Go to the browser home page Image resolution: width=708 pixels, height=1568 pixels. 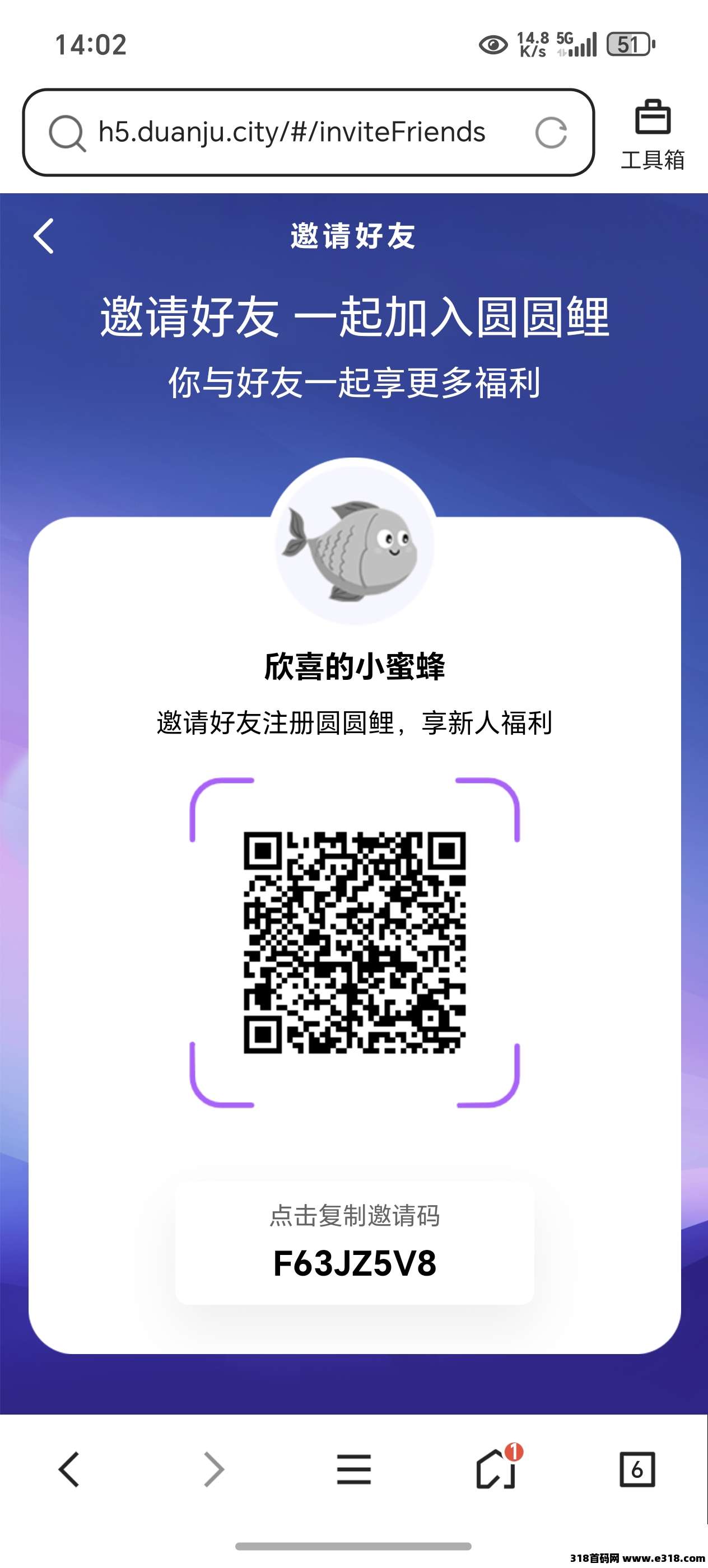click(496, 1469)
